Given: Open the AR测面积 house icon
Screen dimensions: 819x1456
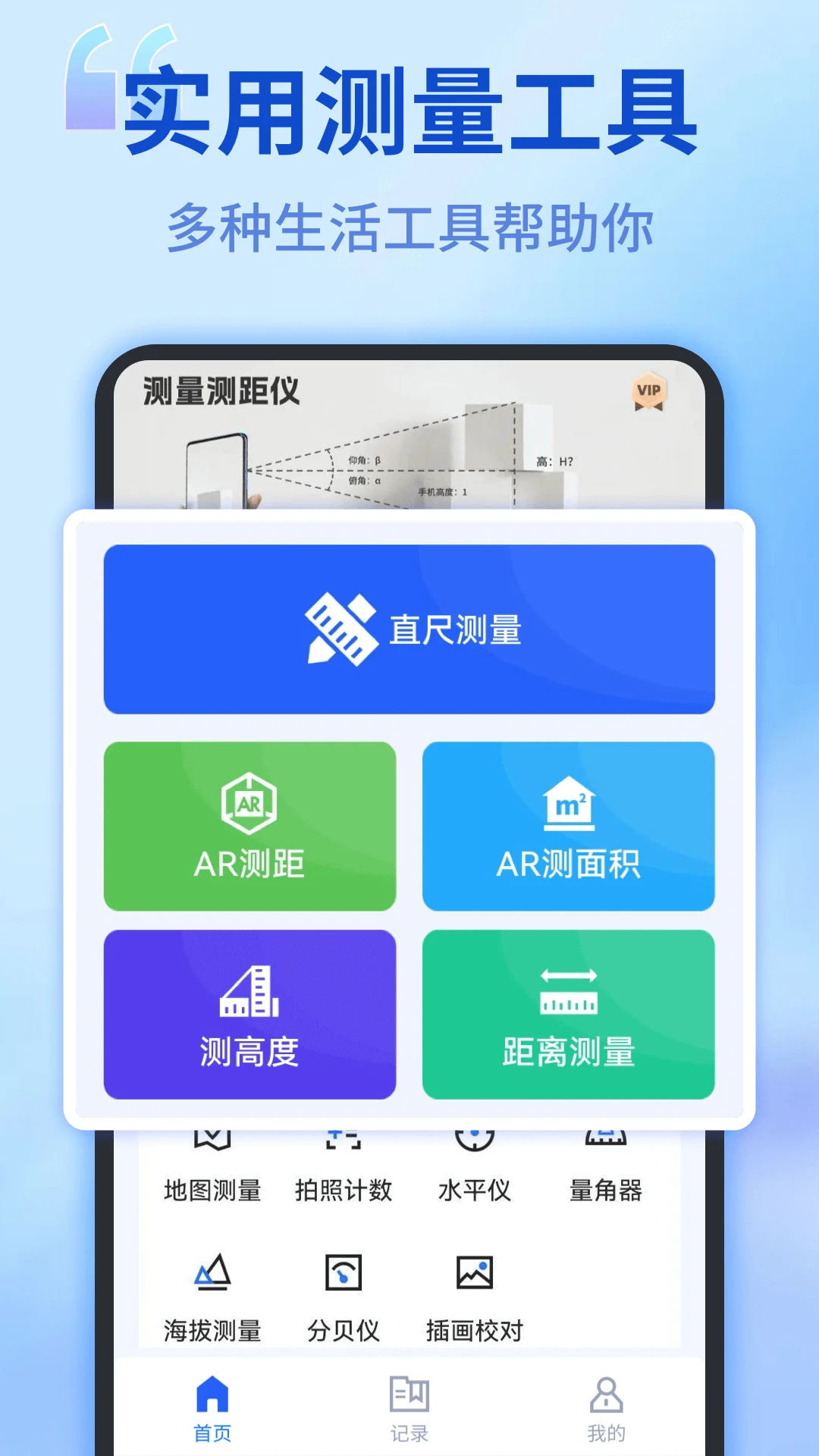Looking at the screenshot, I should tap(567, 804).
